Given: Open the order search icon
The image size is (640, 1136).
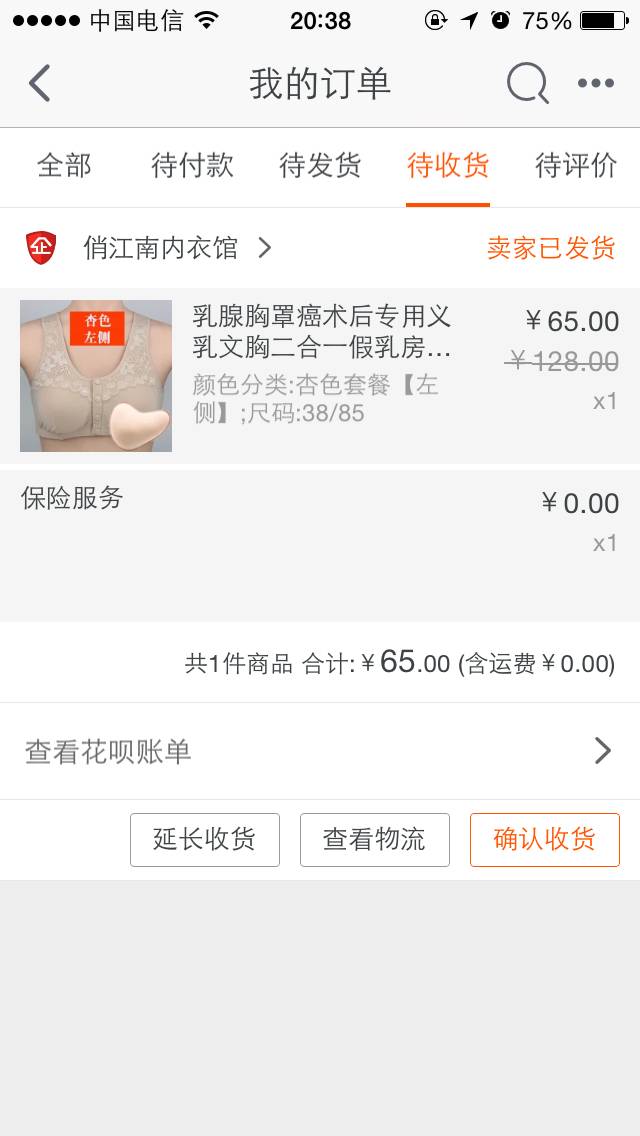Looking at the screenshot, I should tap(527, 83).
